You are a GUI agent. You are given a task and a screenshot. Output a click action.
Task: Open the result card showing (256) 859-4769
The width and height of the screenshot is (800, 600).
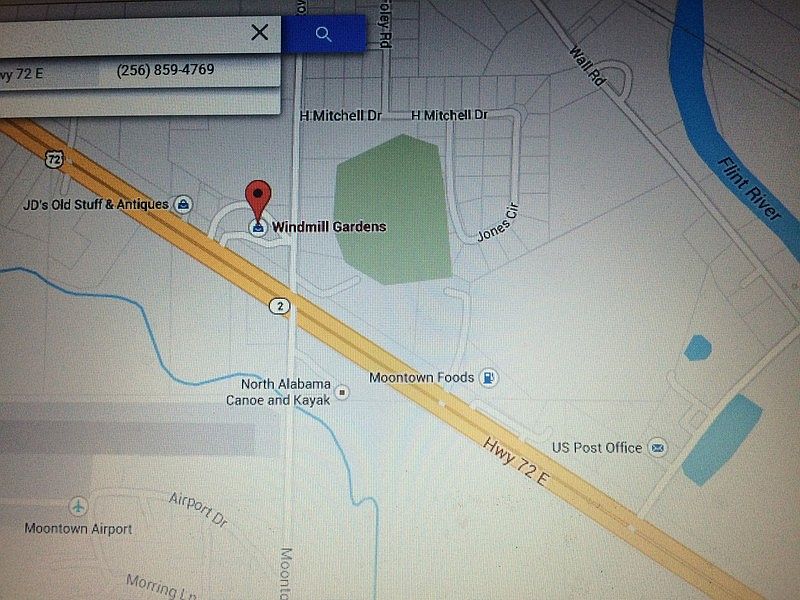[140, 72]
